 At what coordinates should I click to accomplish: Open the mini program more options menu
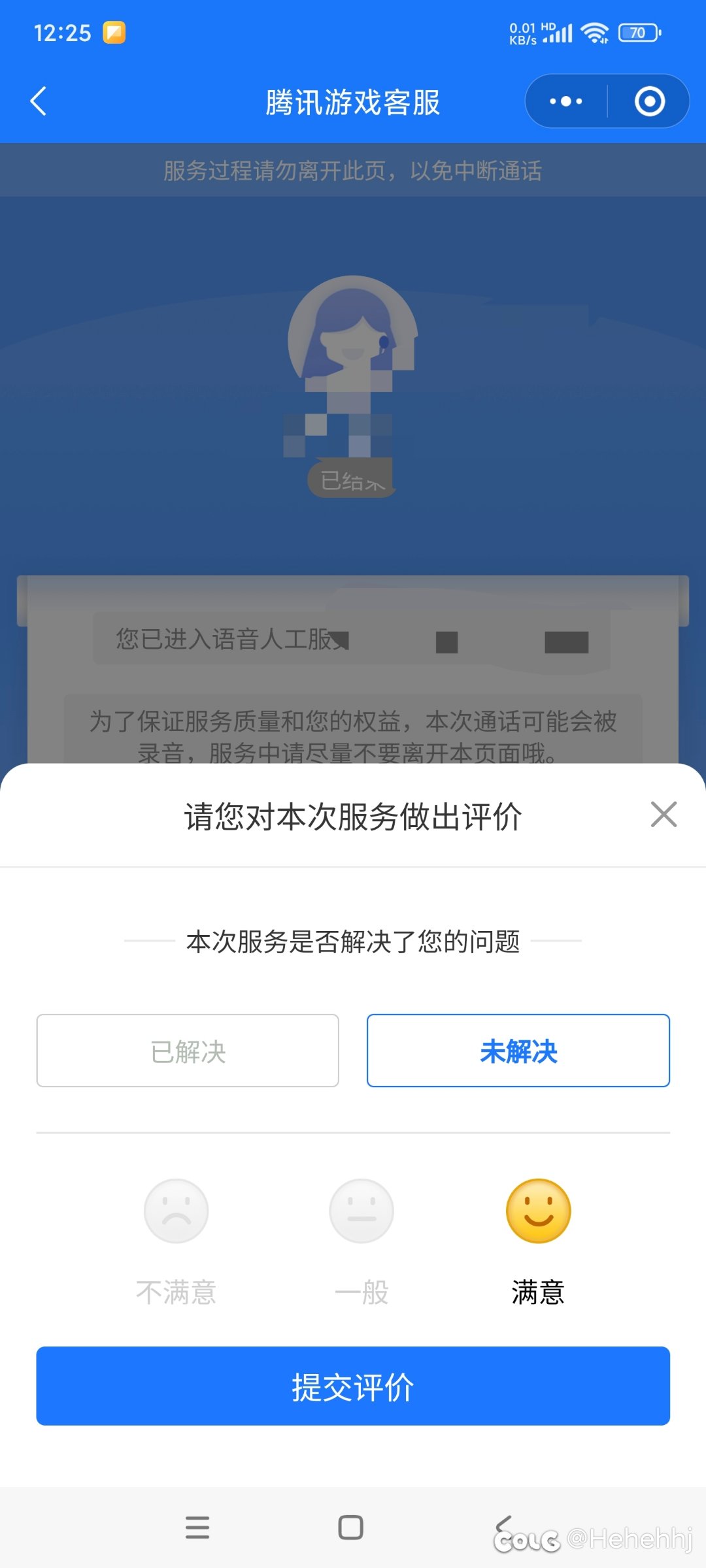click(566, 101)
